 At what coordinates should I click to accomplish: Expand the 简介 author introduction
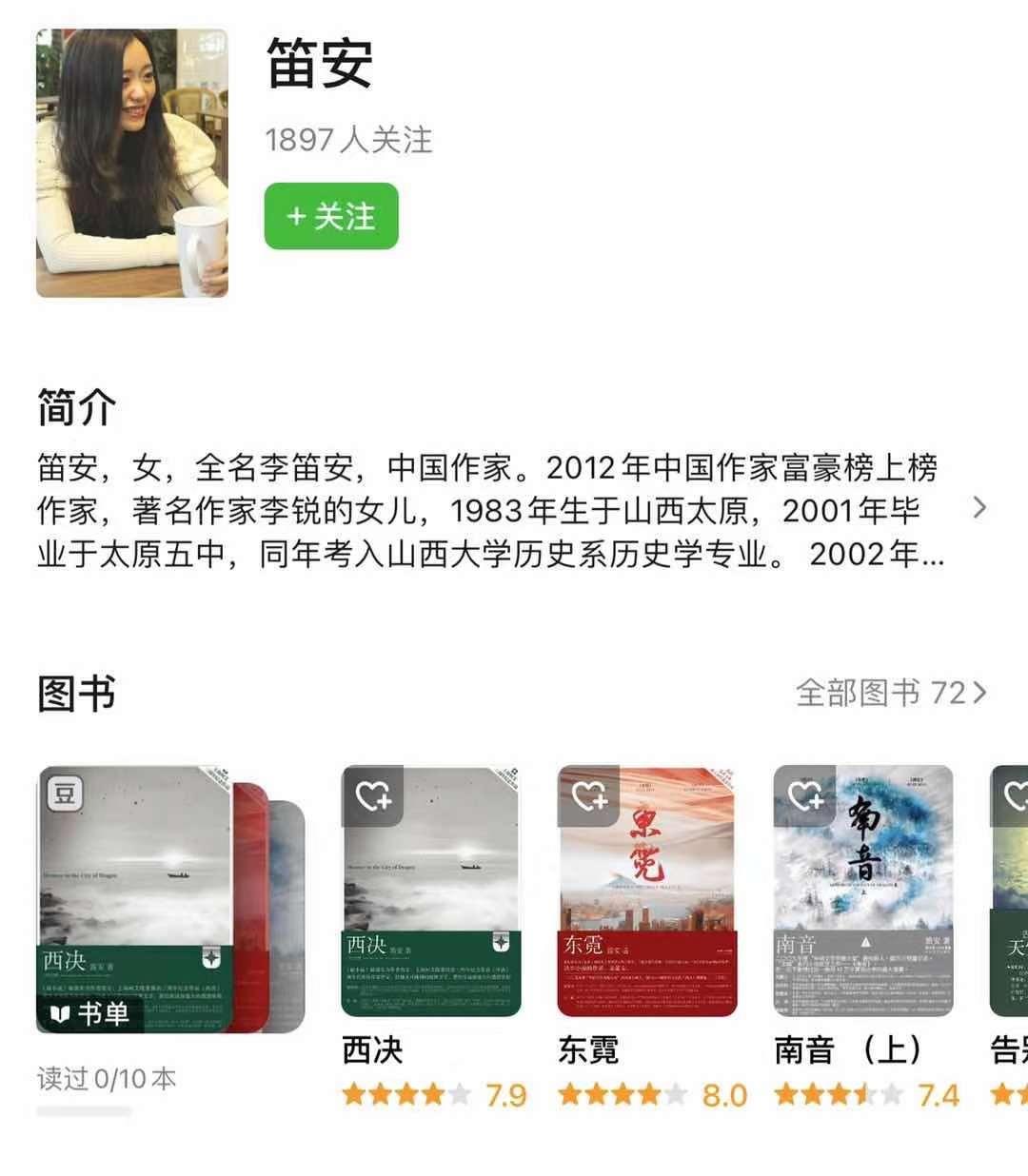(x=979, y=508)
